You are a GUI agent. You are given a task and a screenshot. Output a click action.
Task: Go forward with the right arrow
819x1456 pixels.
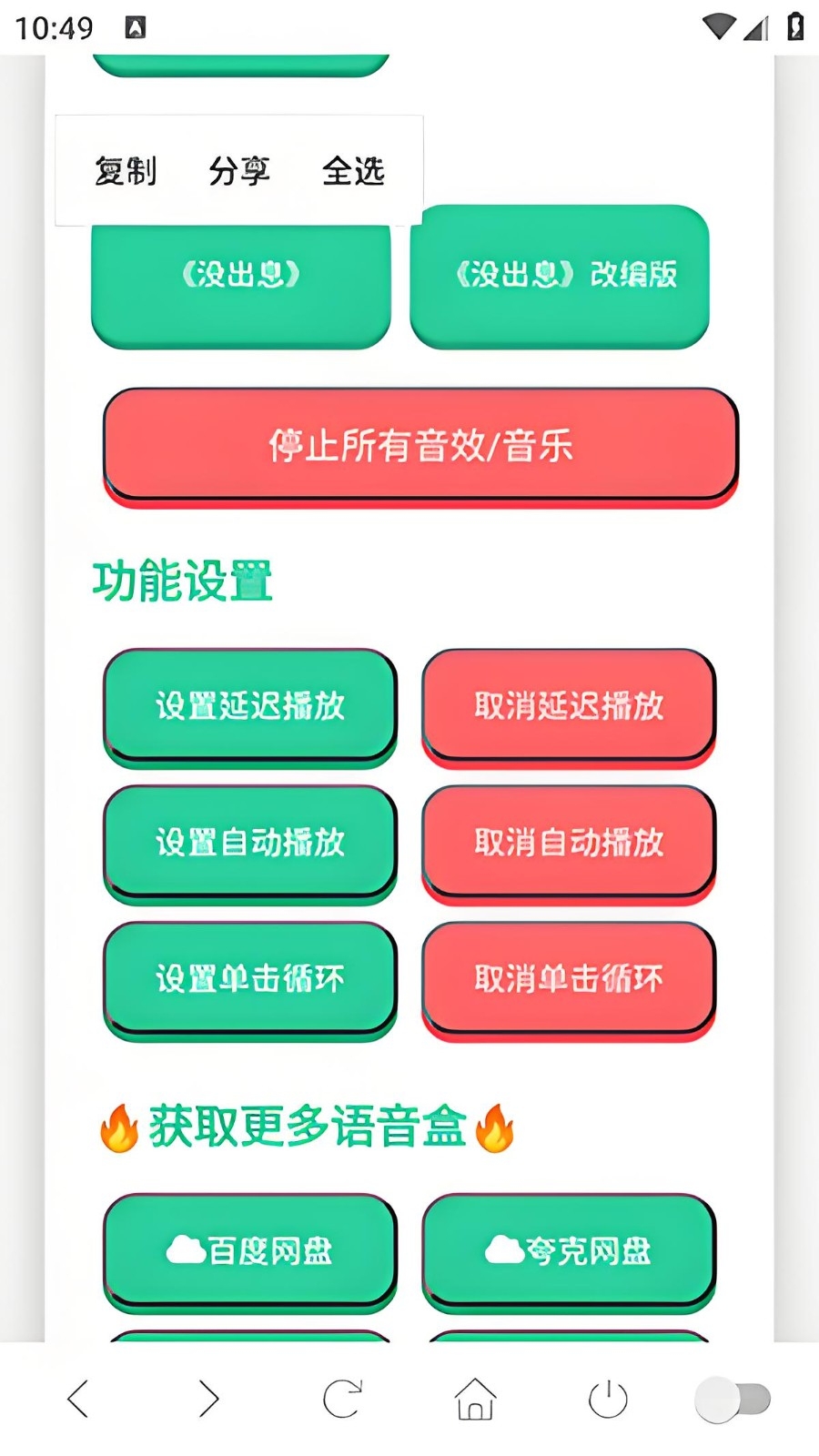click(x=209, y=1399)
